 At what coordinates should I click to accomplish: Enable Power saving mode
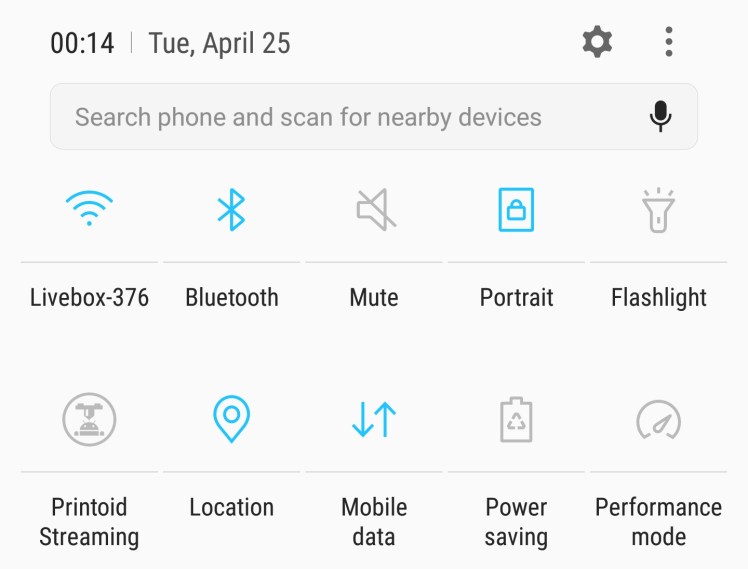tap(516, 419)
